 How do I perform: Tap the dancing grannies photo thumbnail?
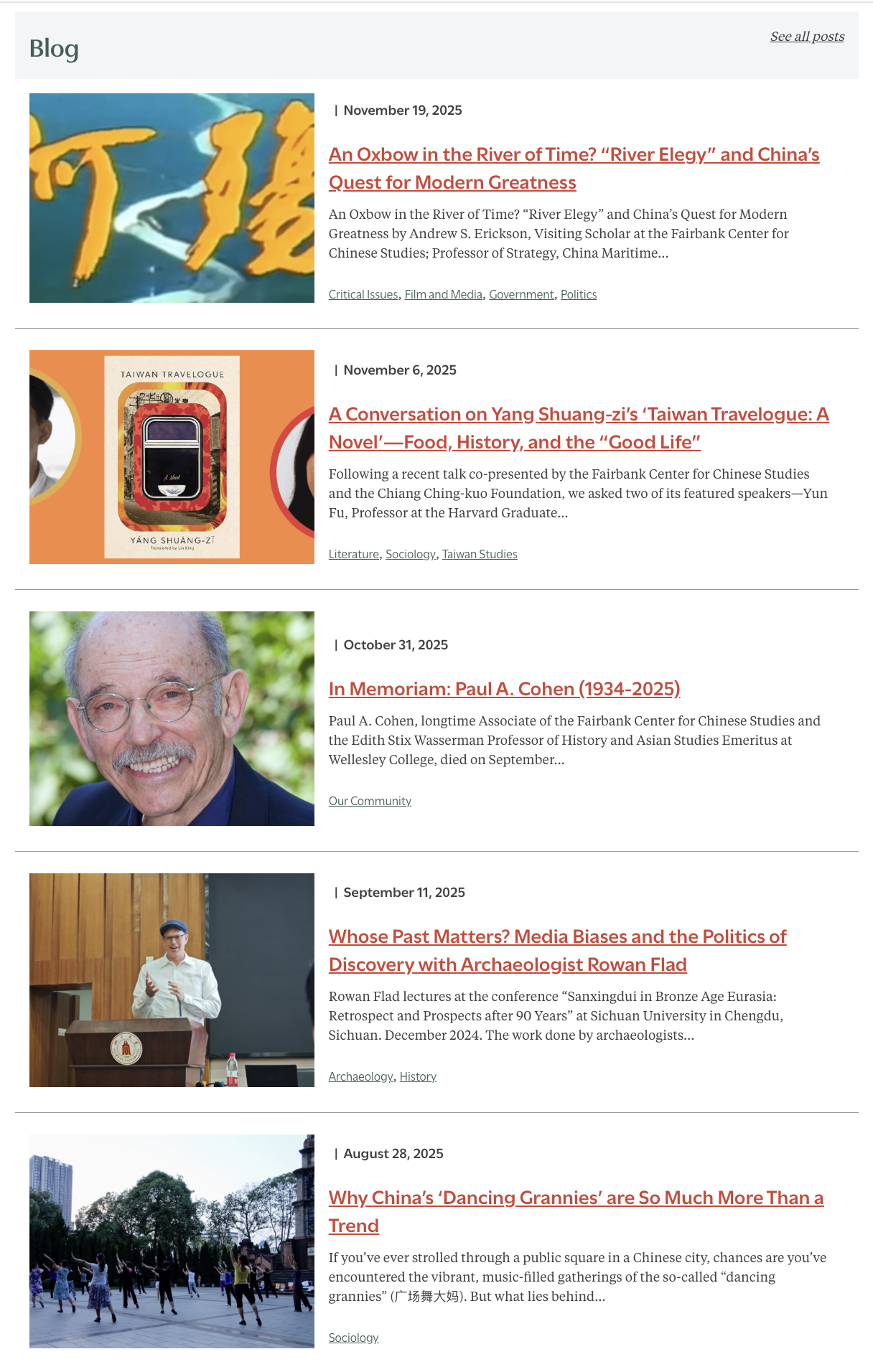pyautogui.click(x=172, y=1241)
